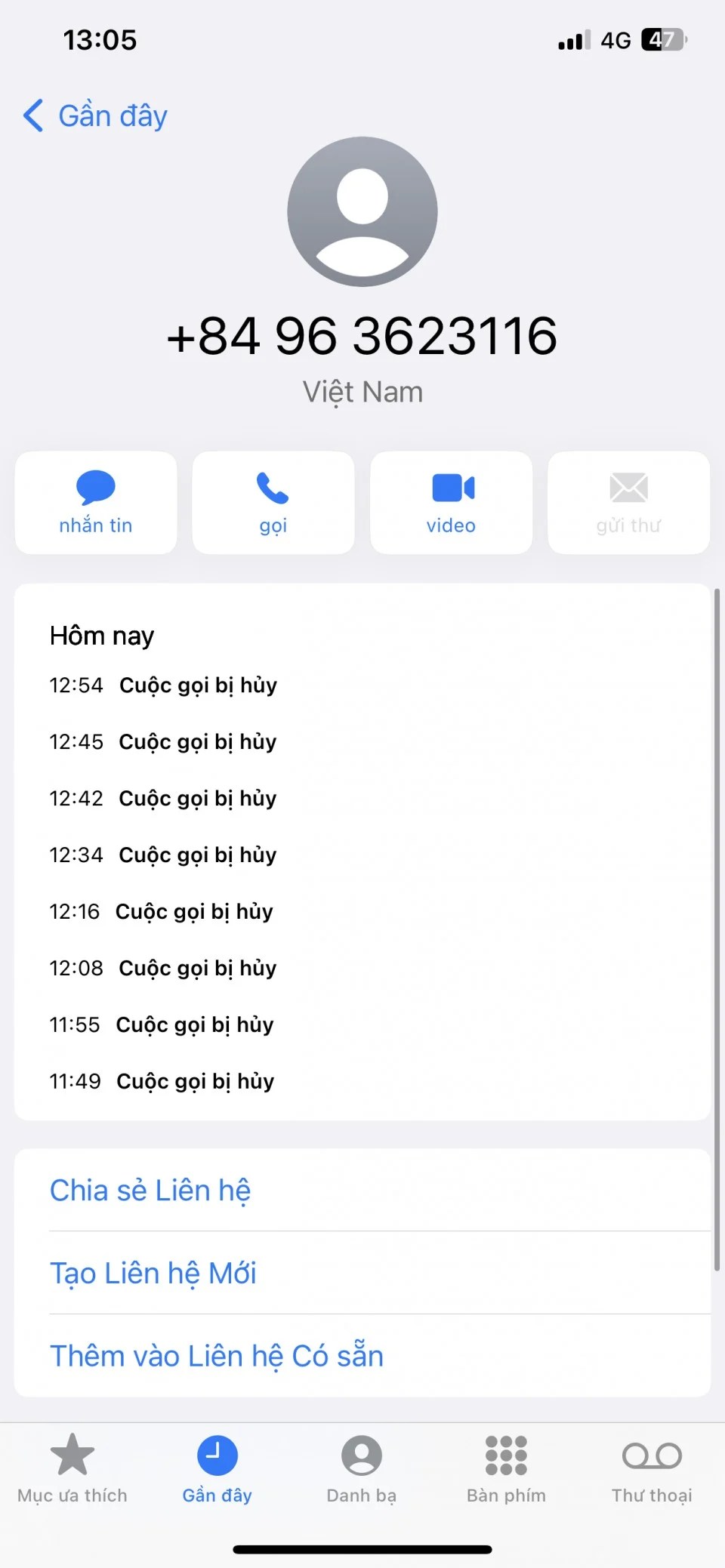Open Chia sẻ Liên hệ

(x=150, y=1191)
